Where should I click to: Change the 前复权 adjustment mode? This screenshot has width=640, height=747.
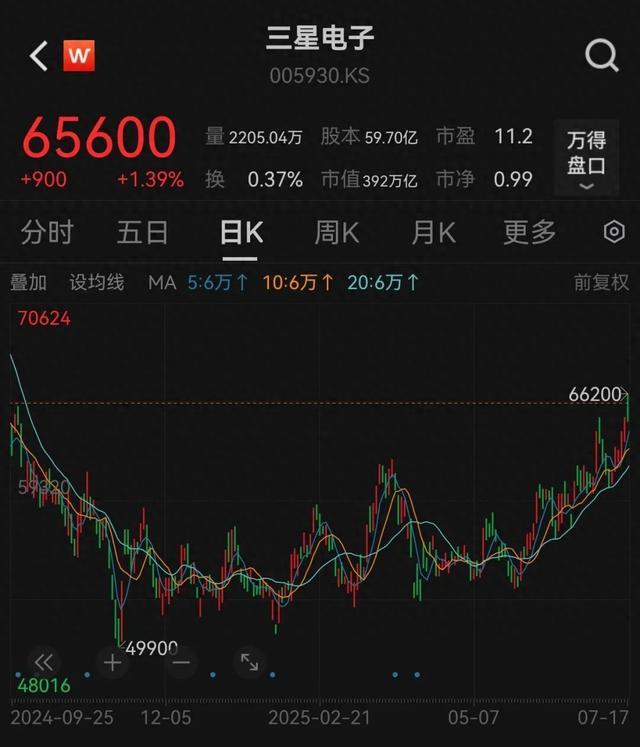[601, 283]
